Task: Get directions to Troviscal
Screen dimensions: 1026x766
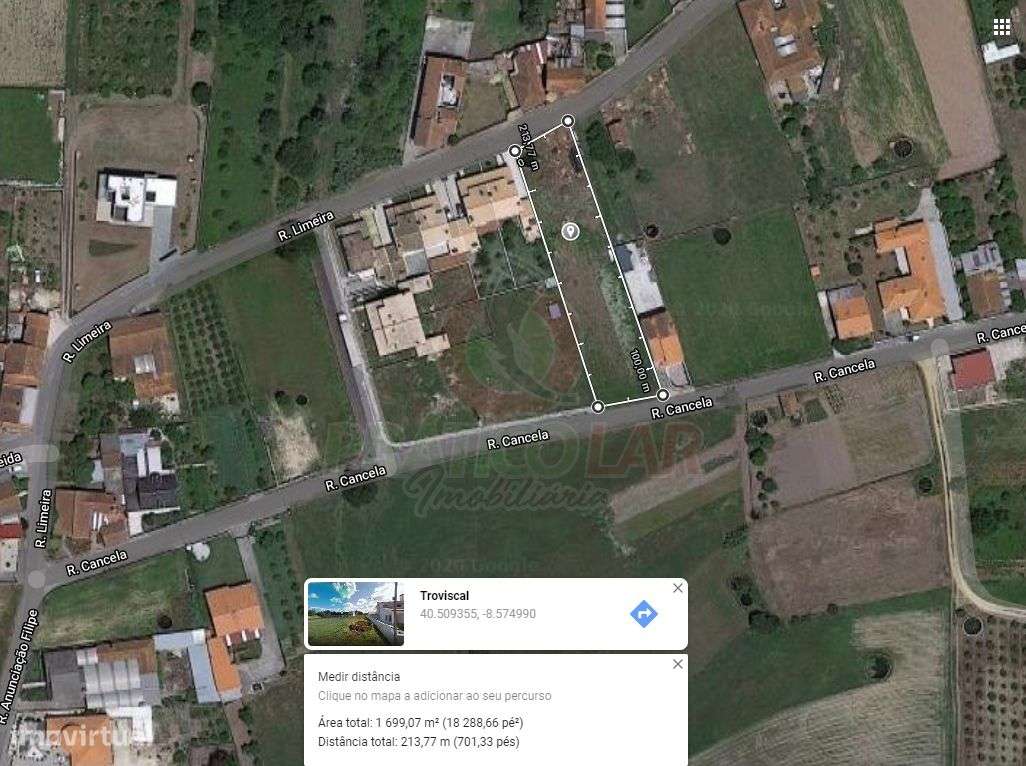Action: click(644, 614)
